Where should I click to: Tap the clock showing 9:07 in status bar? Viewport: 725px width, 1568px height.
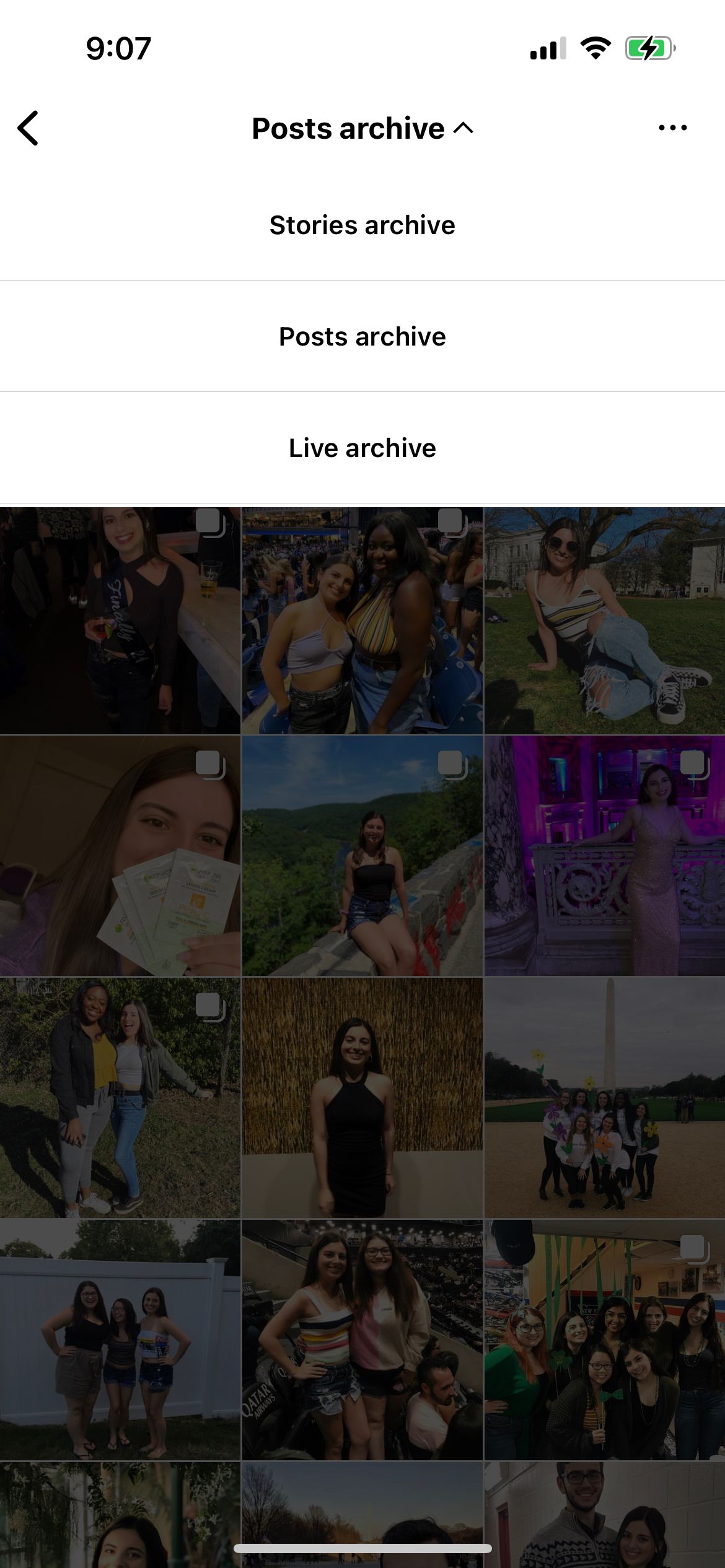coord(118,50)
